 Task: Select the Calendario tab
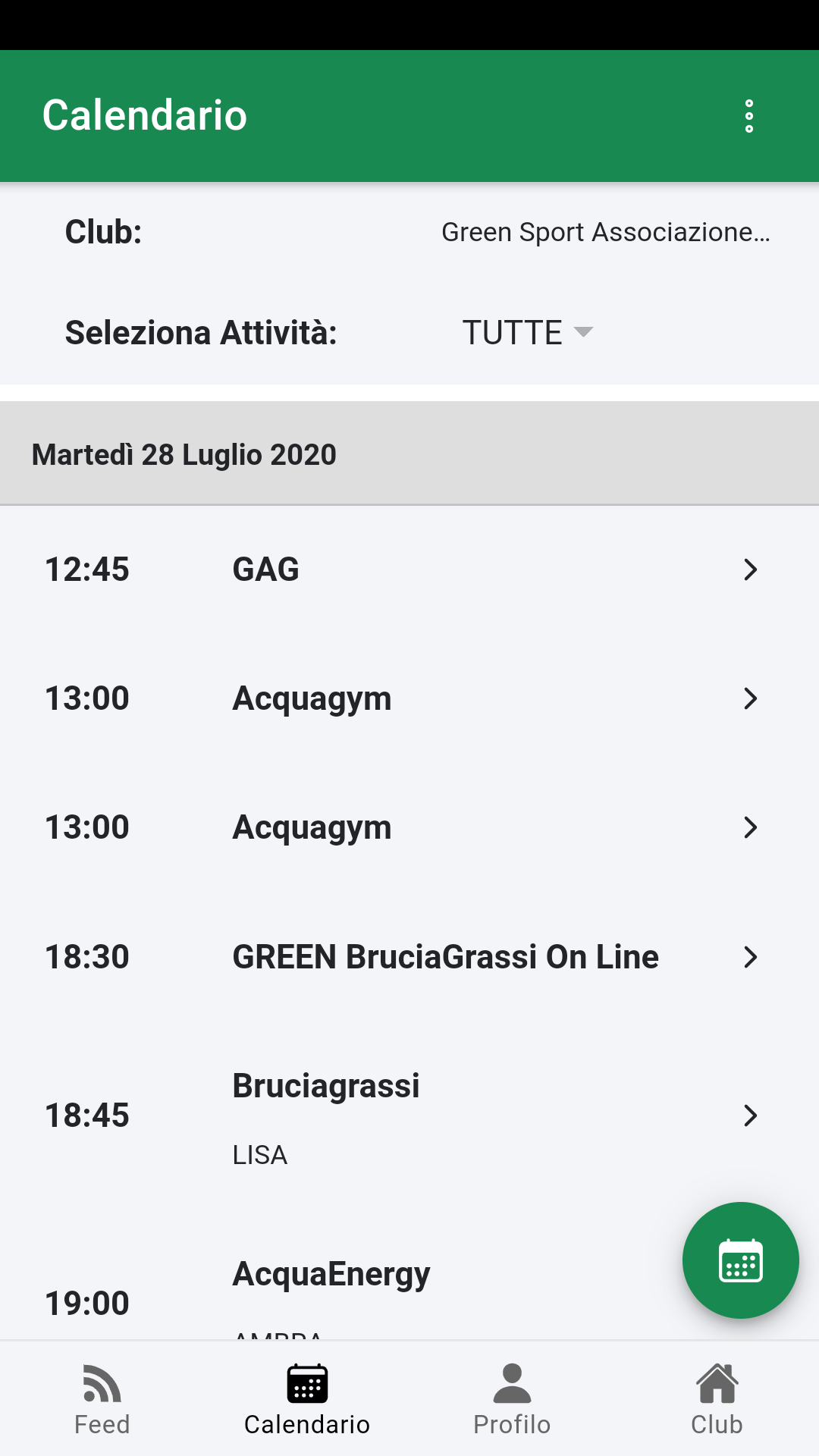[x=307, y=1398]
